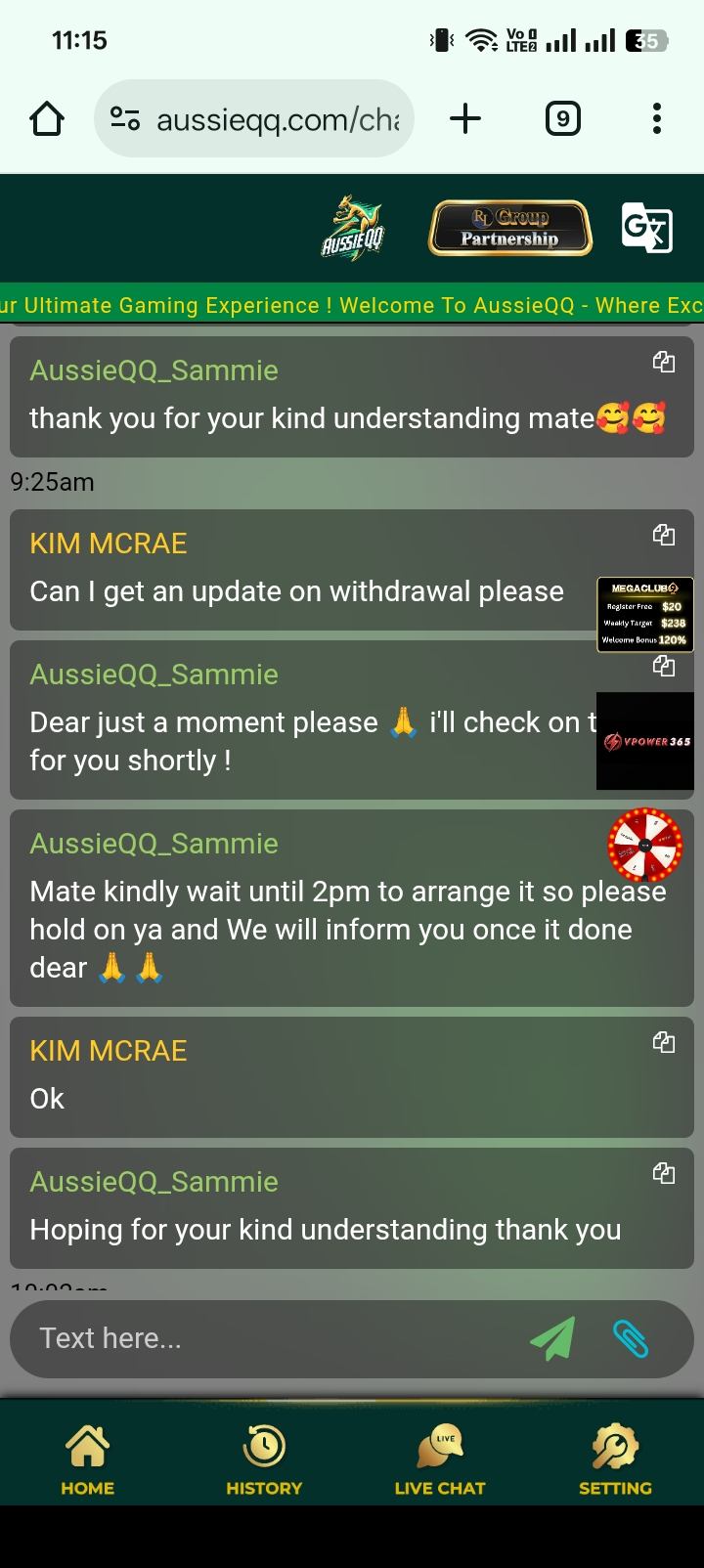
Task: Tap the aussieqq.com address bar
Action: (254, 119)
